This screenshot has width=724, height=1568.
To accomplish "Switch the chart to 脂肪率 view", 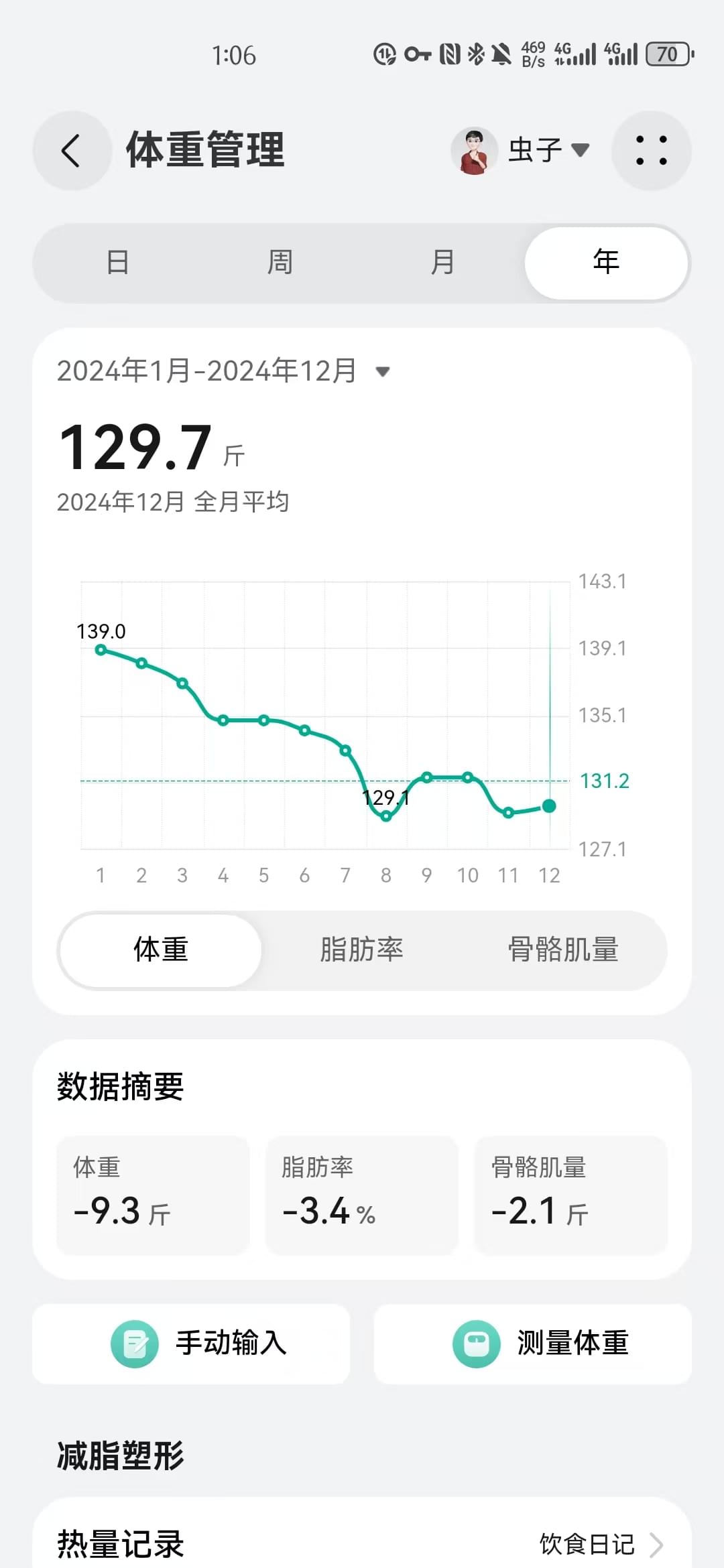I will [x=361, y=950].
